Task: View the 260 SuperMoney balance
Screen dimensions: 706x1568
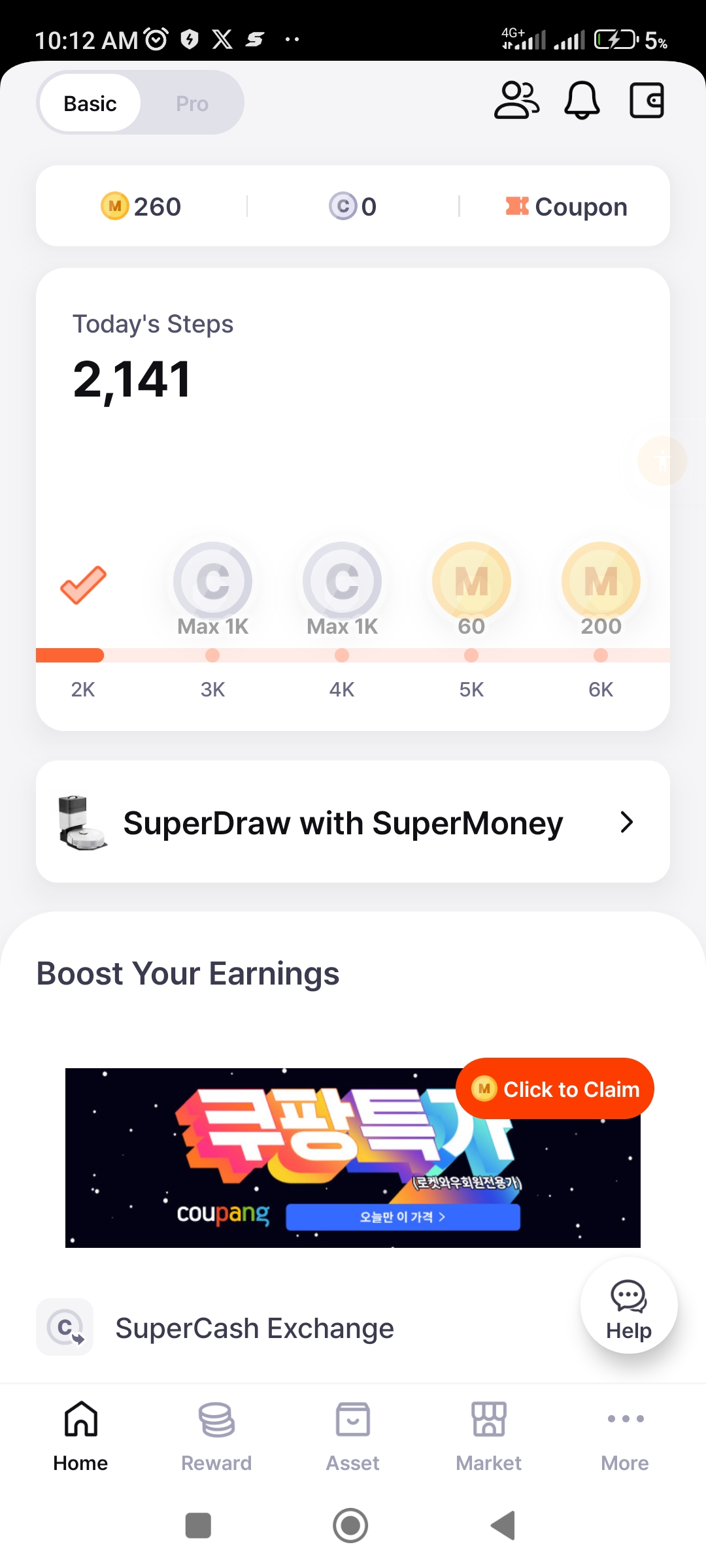Action: coord(141,206)
